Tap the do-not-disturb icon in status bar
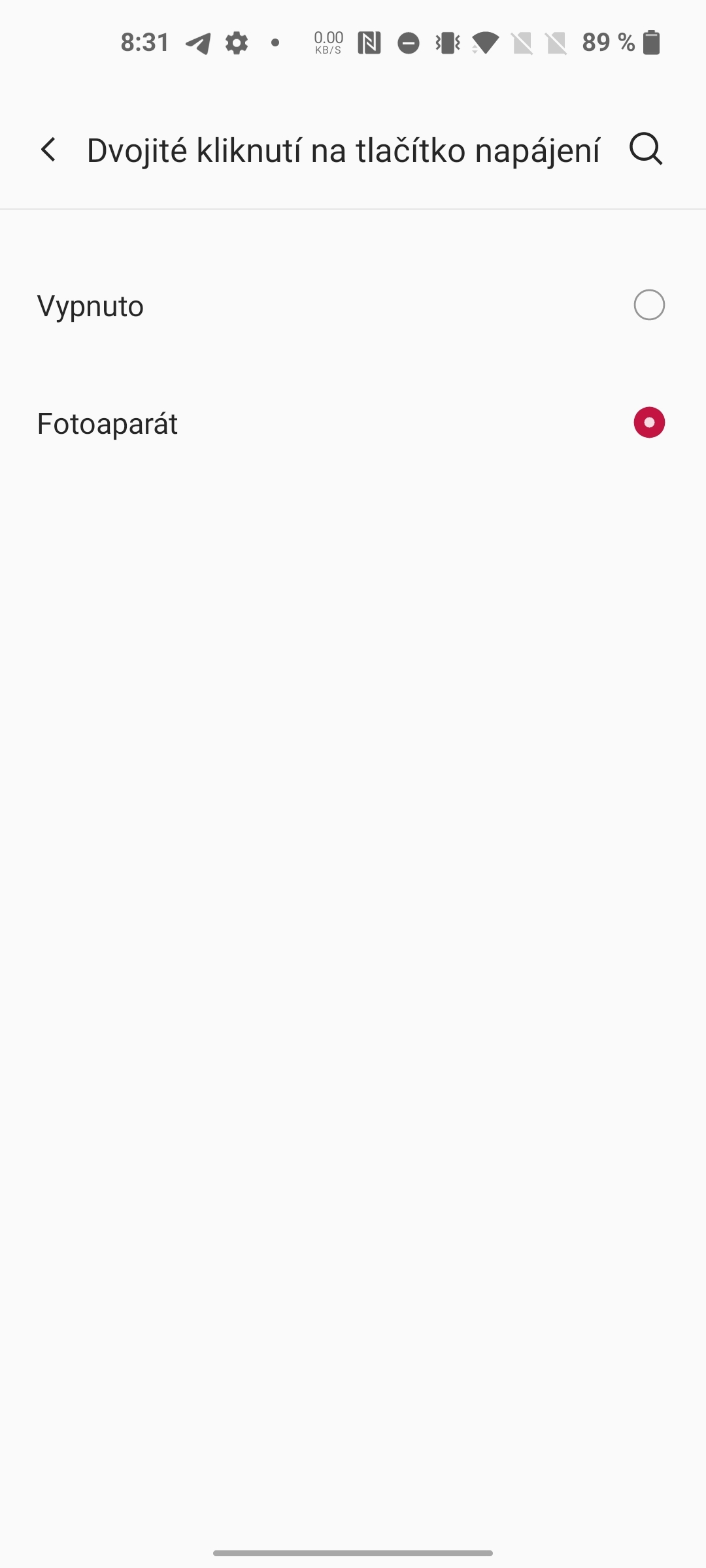The width and height of the screenshot is (706, 1568). (408, 43)
